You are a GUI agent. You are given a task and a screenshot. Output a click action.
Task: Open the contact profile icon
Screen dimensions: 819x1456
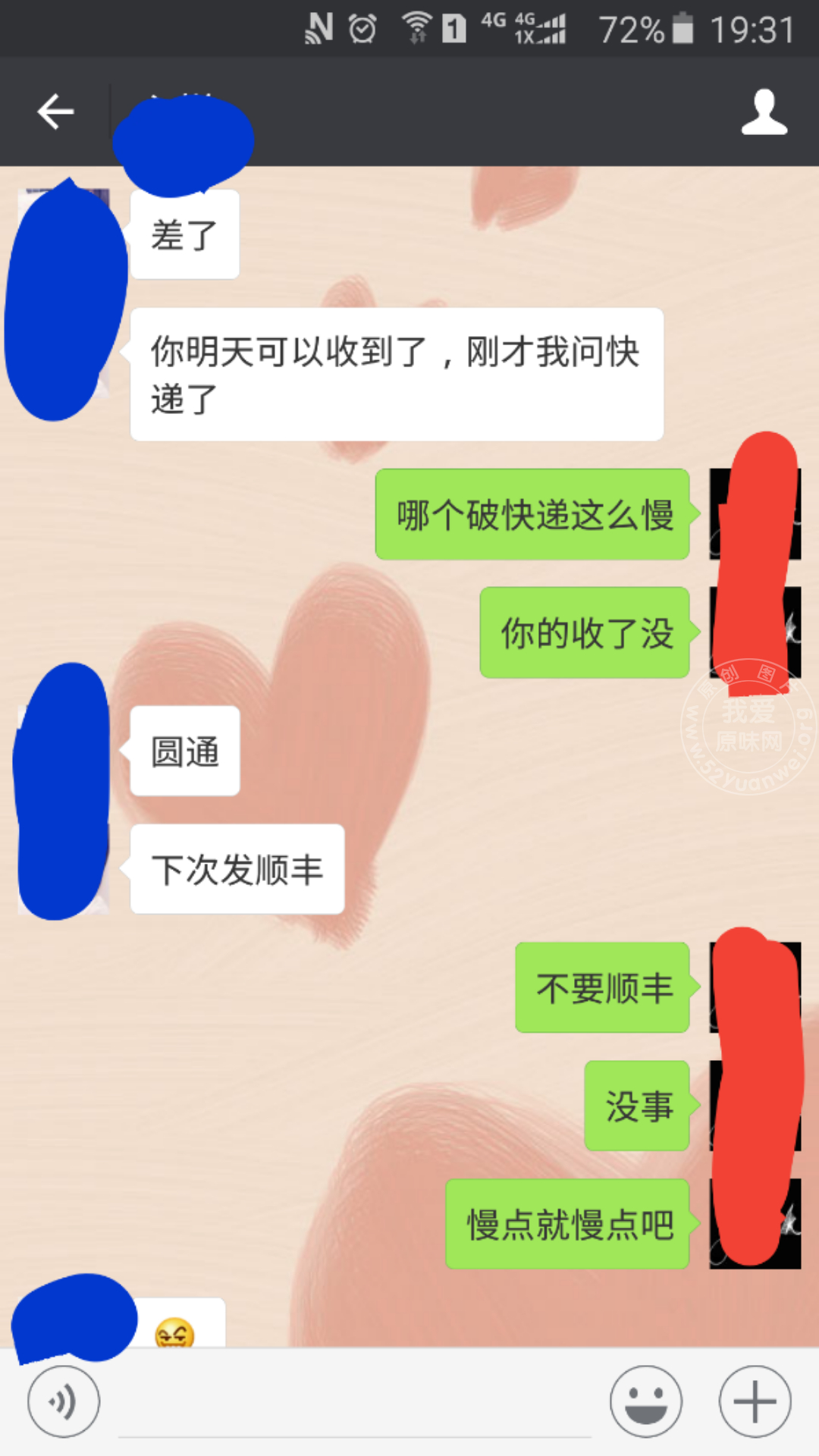(x=764, y=112)
